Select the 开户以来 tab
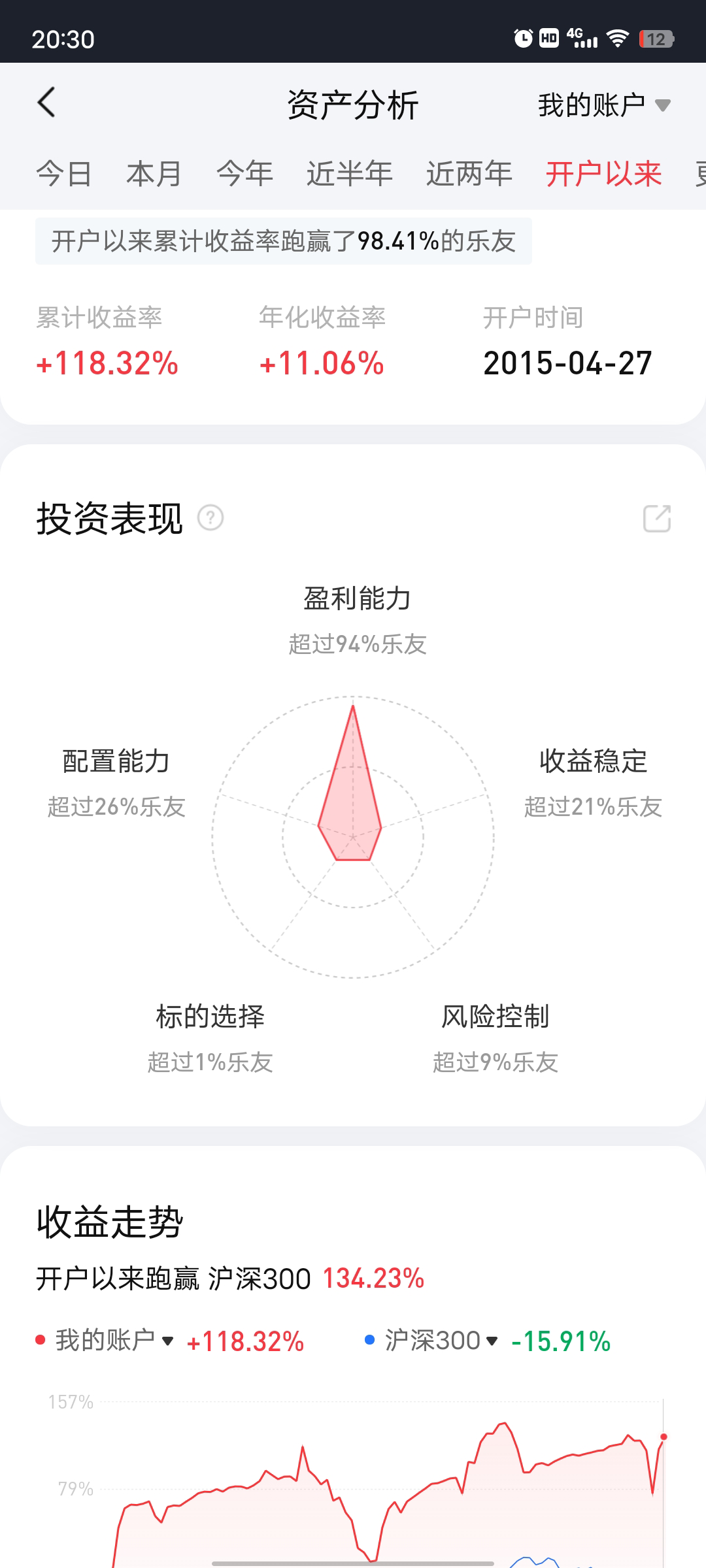 point(603,174)
